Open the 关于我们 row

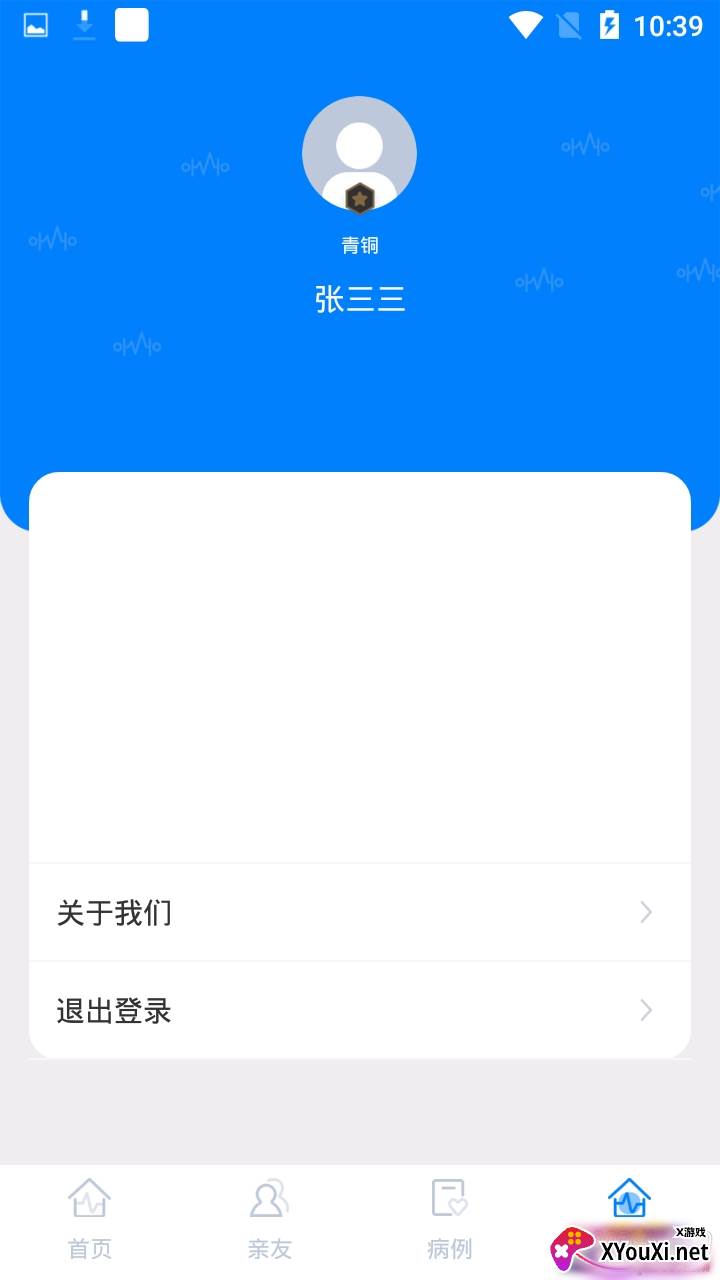click(360, 912)
